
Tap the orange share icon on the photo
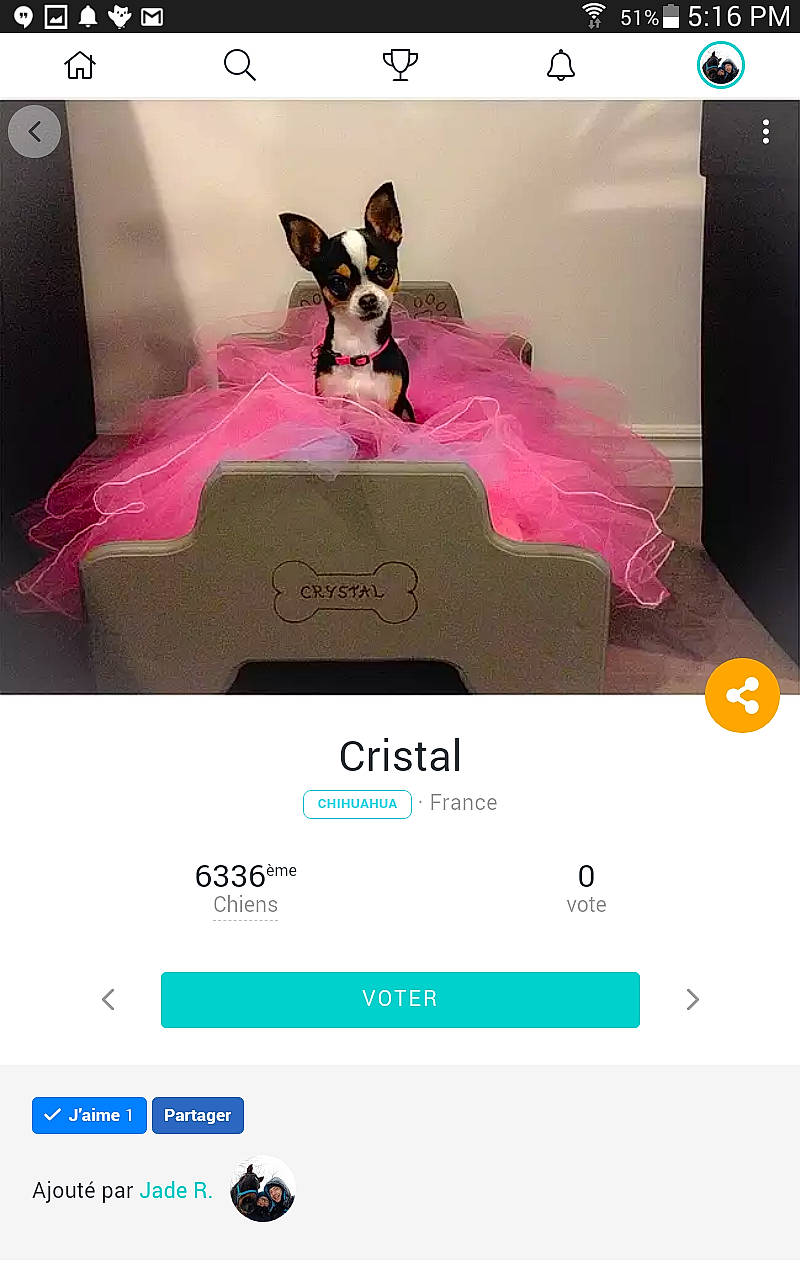pyautogui.click(x=742, y=695)
